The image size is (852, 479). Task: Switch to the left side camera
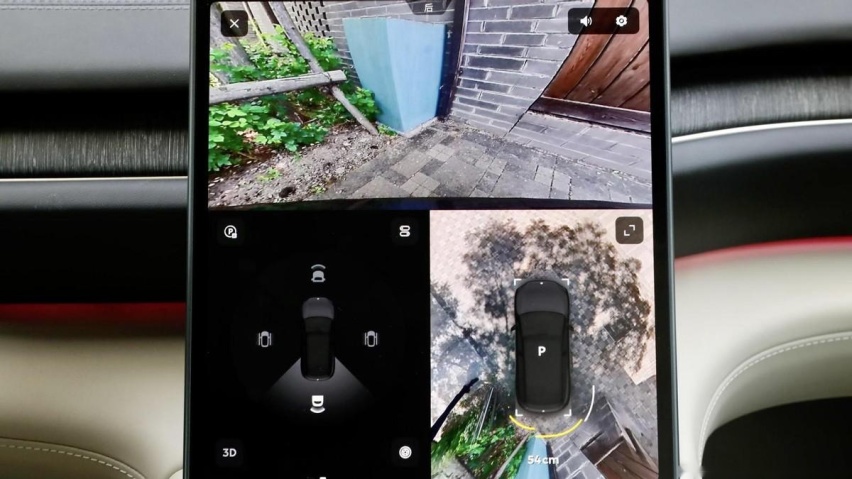click(265, 339)
